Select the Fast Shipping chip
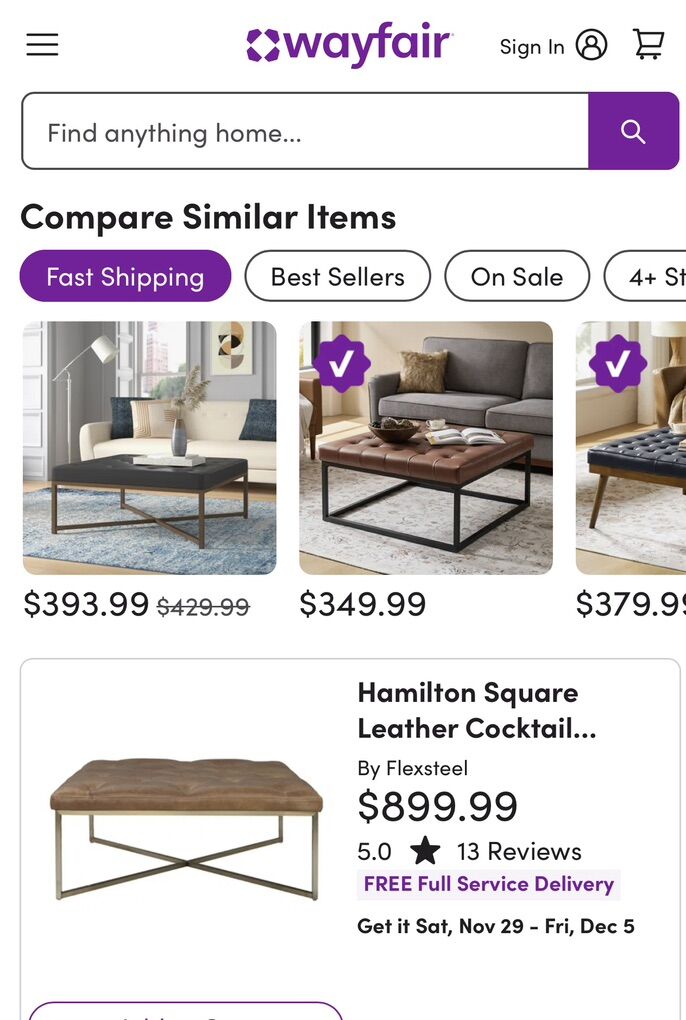This screenshot has width=686, height=1020. coord(125,277)
